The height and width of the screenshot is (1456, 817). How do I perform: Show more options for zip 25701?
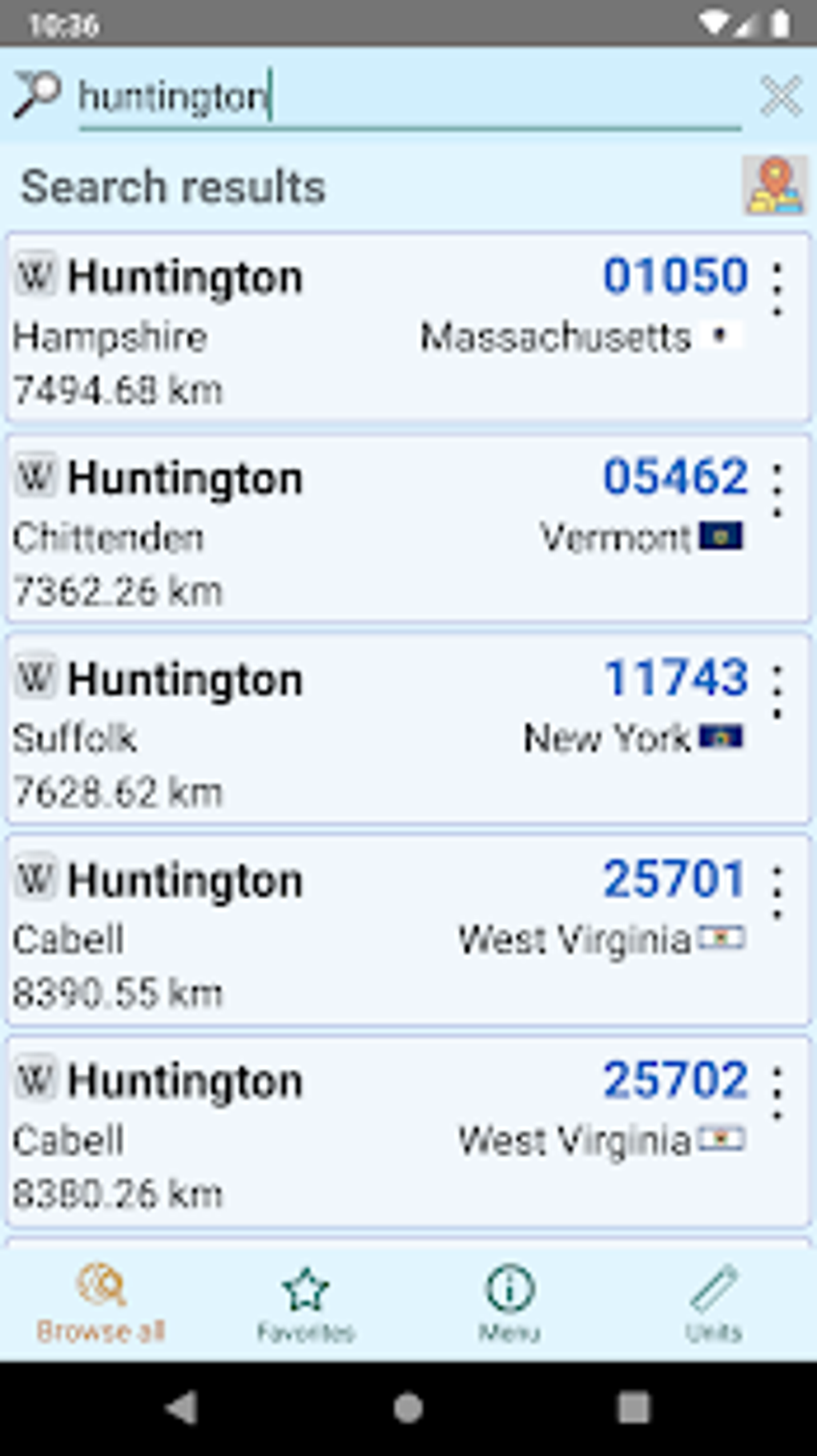777,891
